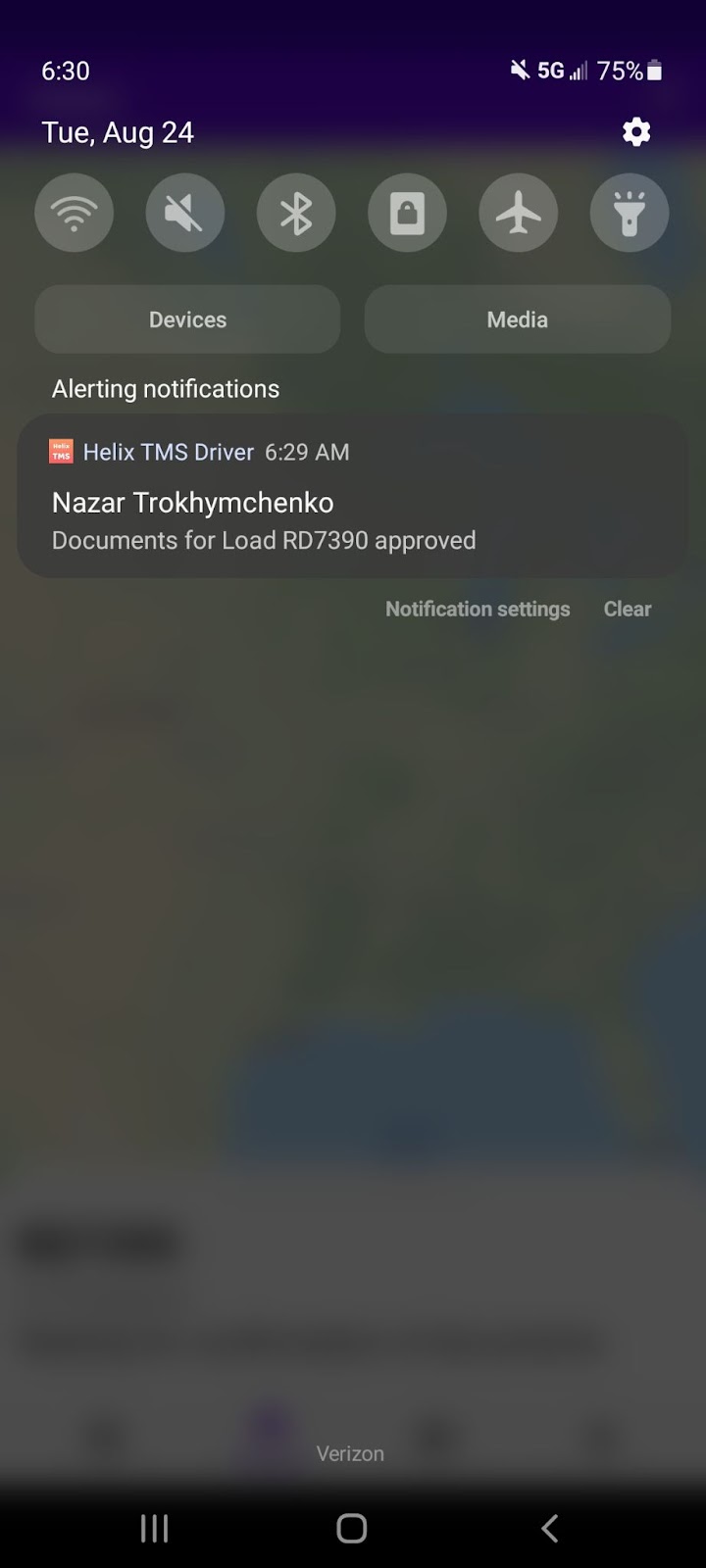The width and height of the screenshot is (706, 1568).
Task: Toggle the screen rotation lock tile
Action: 407,213
